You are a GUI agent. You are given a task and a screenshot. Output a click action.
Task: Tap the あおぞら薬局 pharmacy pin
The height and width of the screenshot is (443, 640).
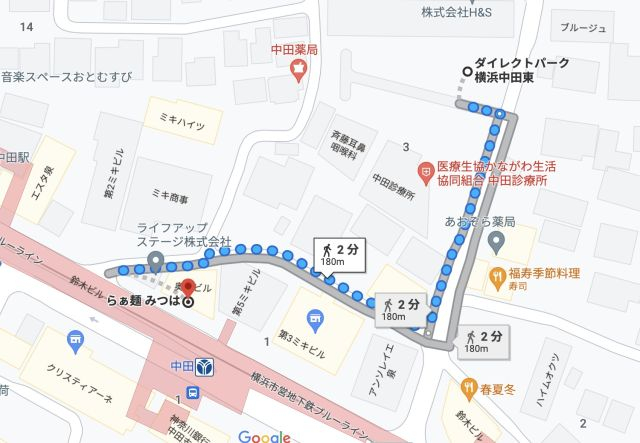point(497,241)
